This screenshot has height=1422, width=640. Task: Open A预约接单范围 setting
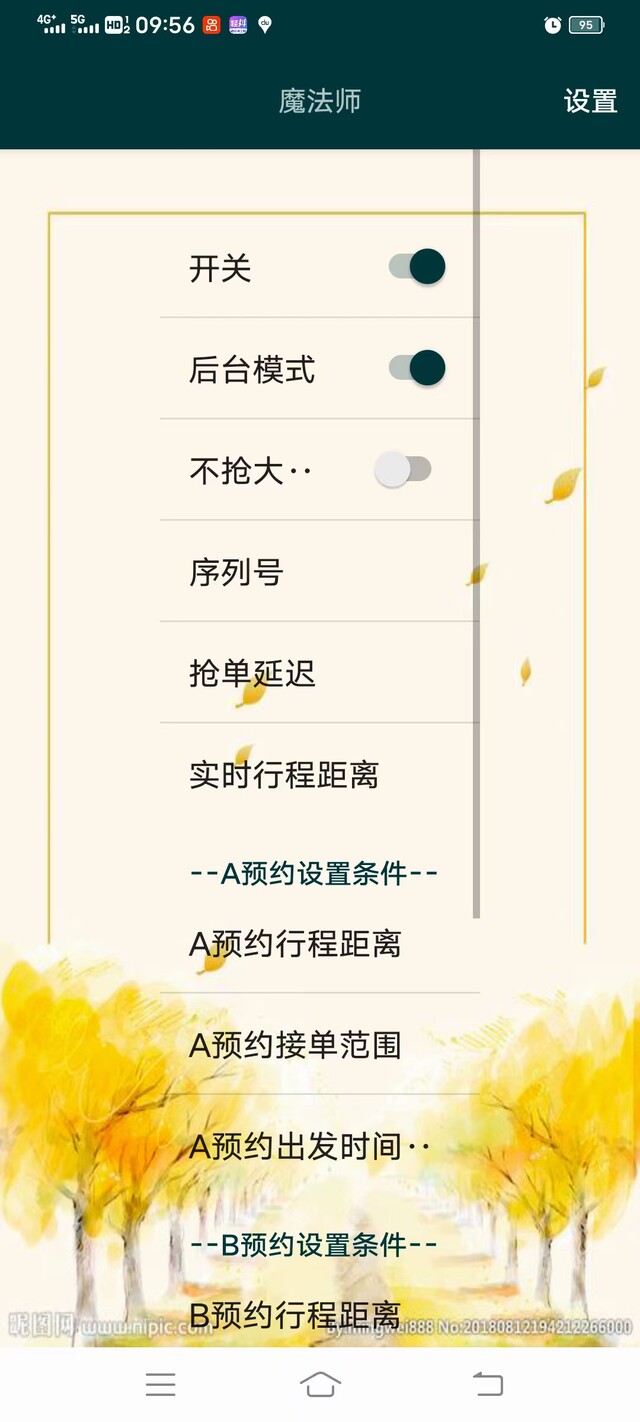(320, 1044)
